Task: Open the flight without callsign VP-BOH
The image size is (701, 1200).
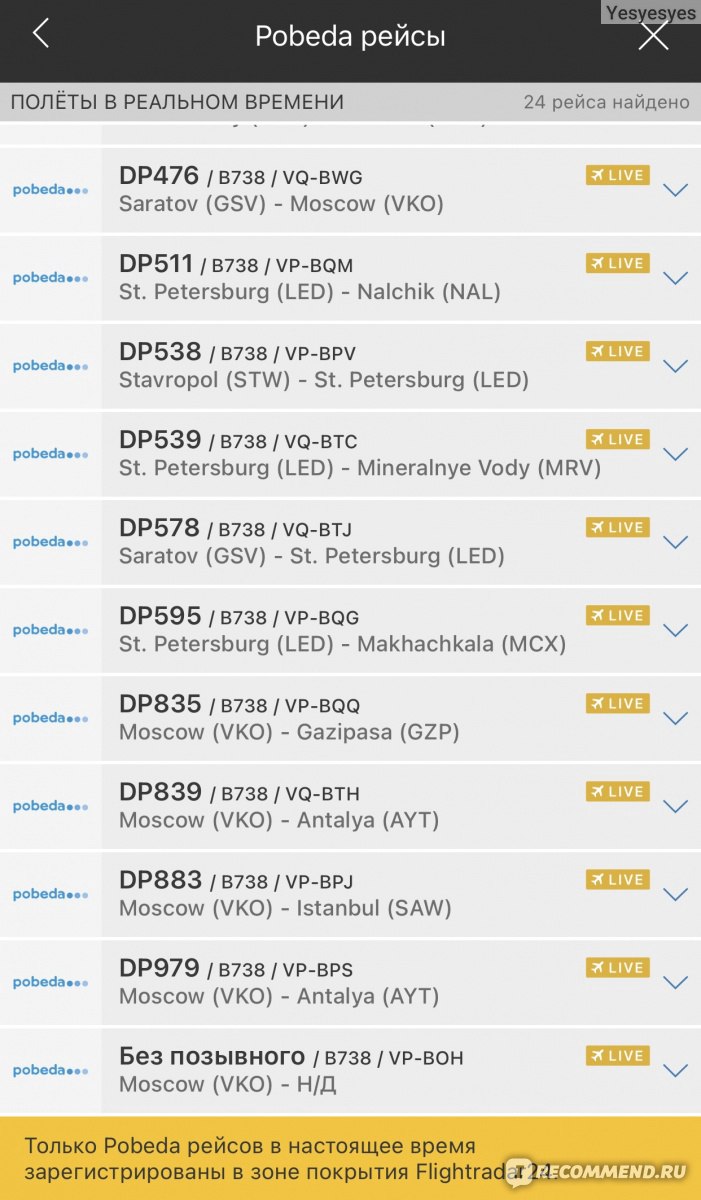Action: (x=350, y=1070)
